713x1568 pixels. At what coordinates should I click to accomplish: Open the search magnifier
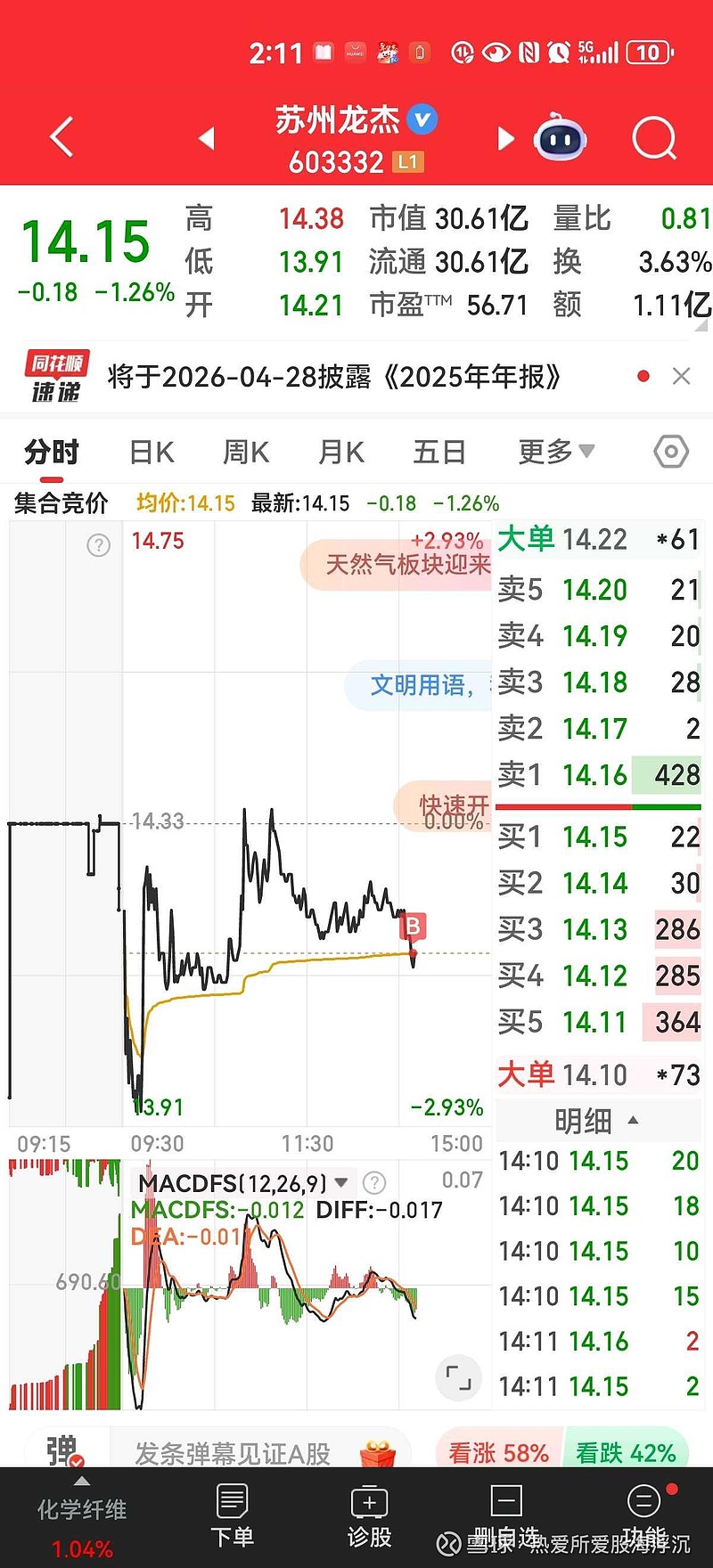[653, 138]
